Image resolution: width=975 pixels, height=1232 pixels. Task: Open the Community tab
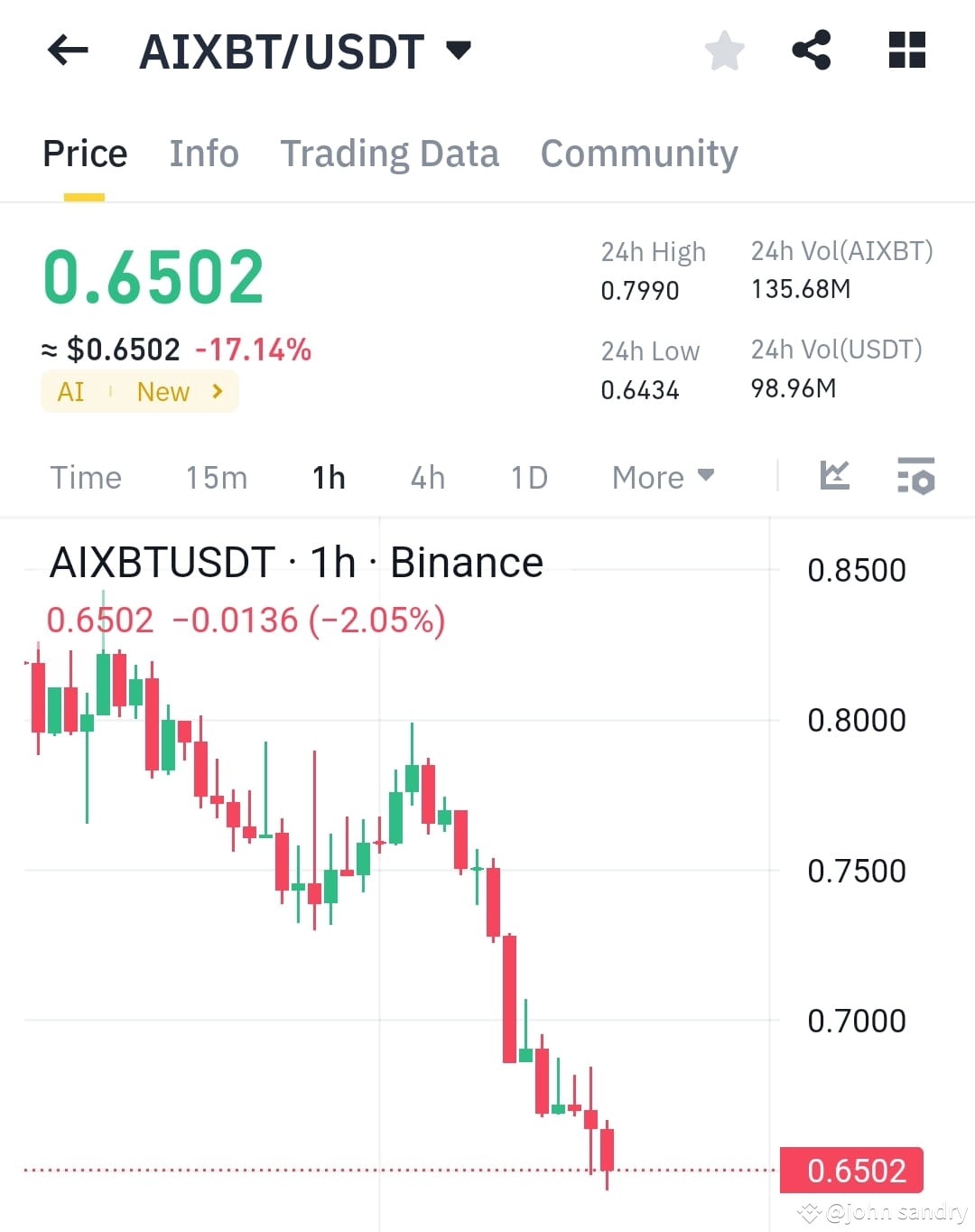pos(638,154)
